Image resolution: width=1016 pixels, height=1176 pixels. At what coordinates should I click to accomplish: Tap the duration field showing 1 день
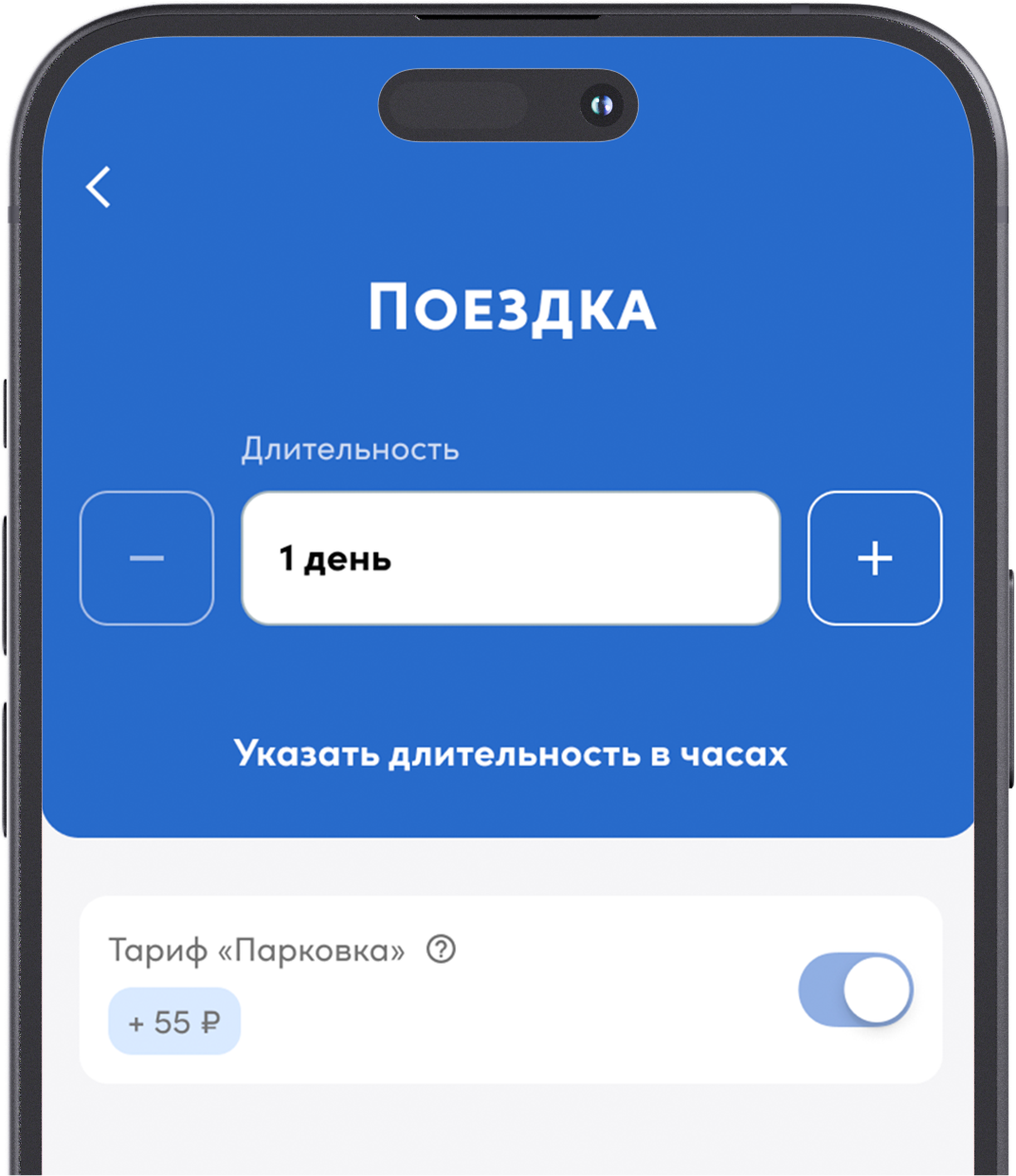tap(511, 558)
